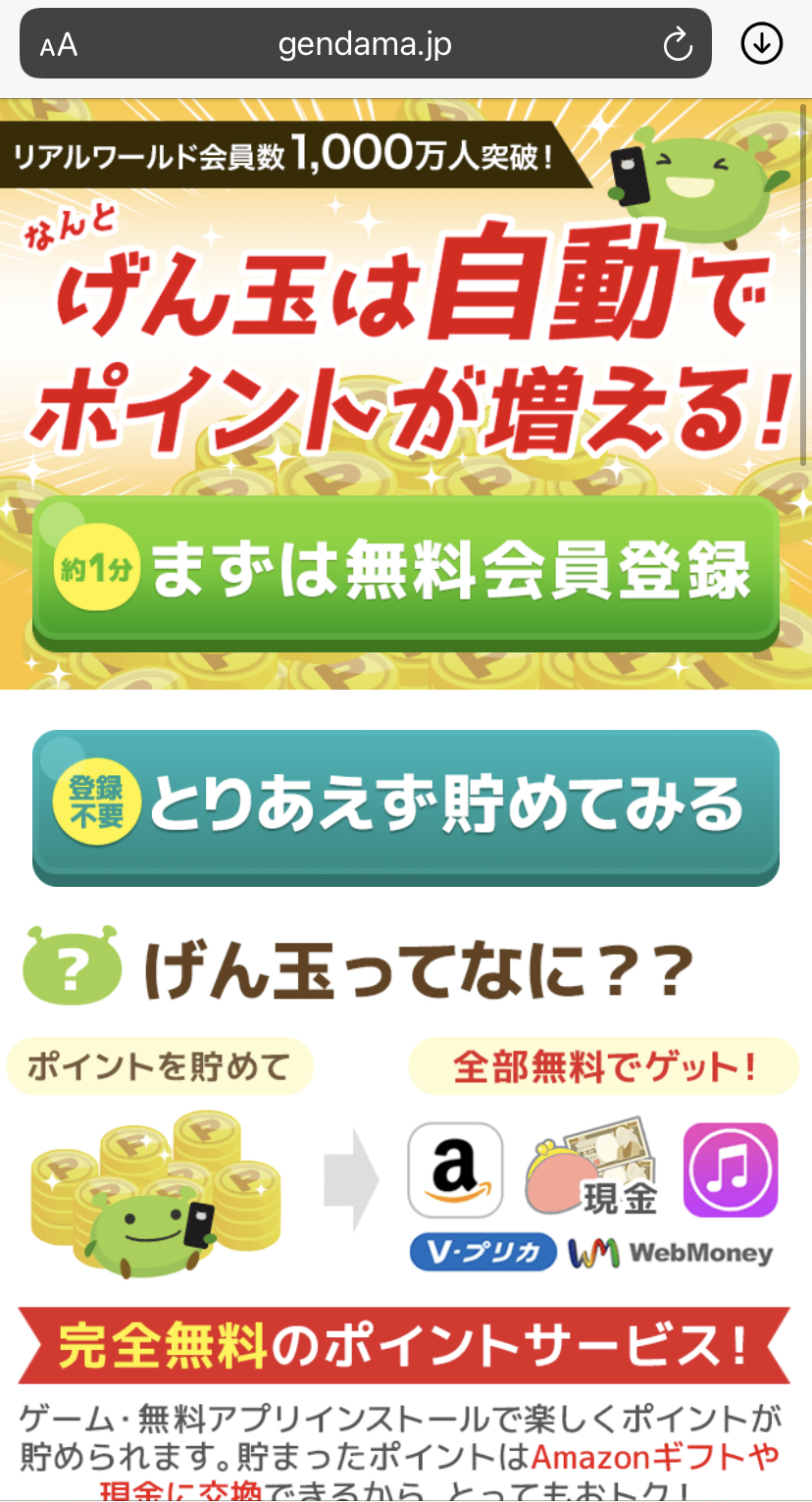Open the AA reader options
This screenshot has width=812, height=1502.
(x=59, y=45)
